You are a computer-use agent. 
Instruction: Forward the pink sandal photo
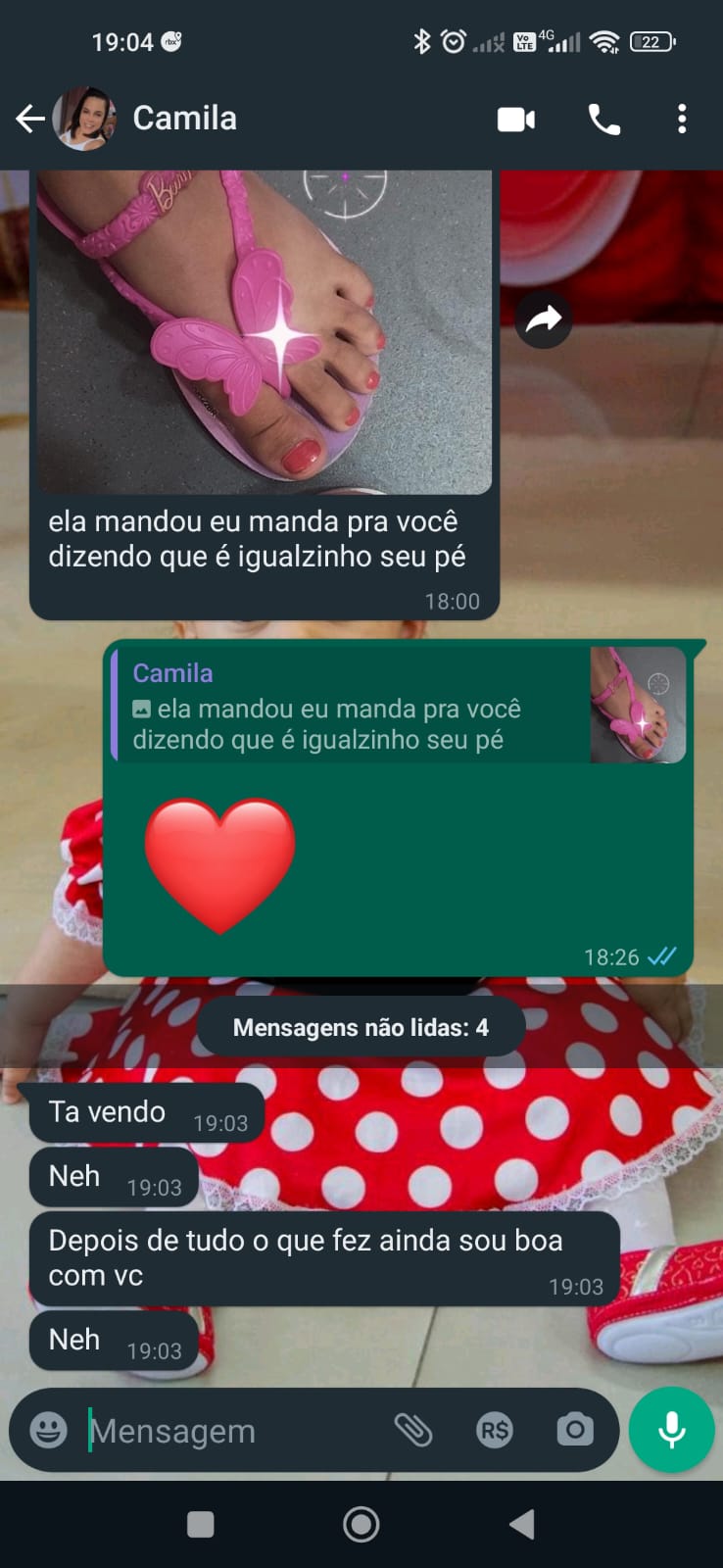(x=544, y=319)
